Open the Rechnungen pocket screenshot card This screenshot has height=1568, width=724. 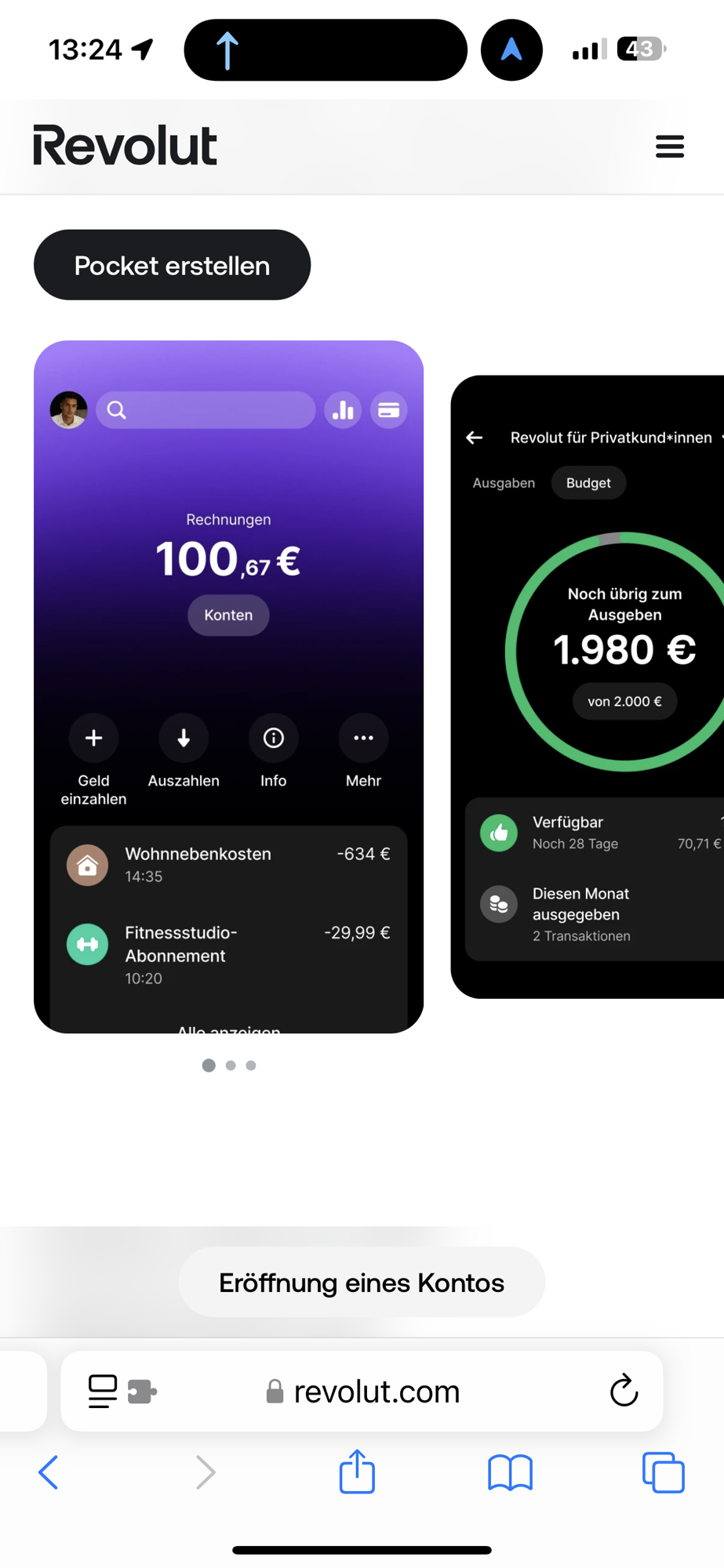click(x=228, y=686)
